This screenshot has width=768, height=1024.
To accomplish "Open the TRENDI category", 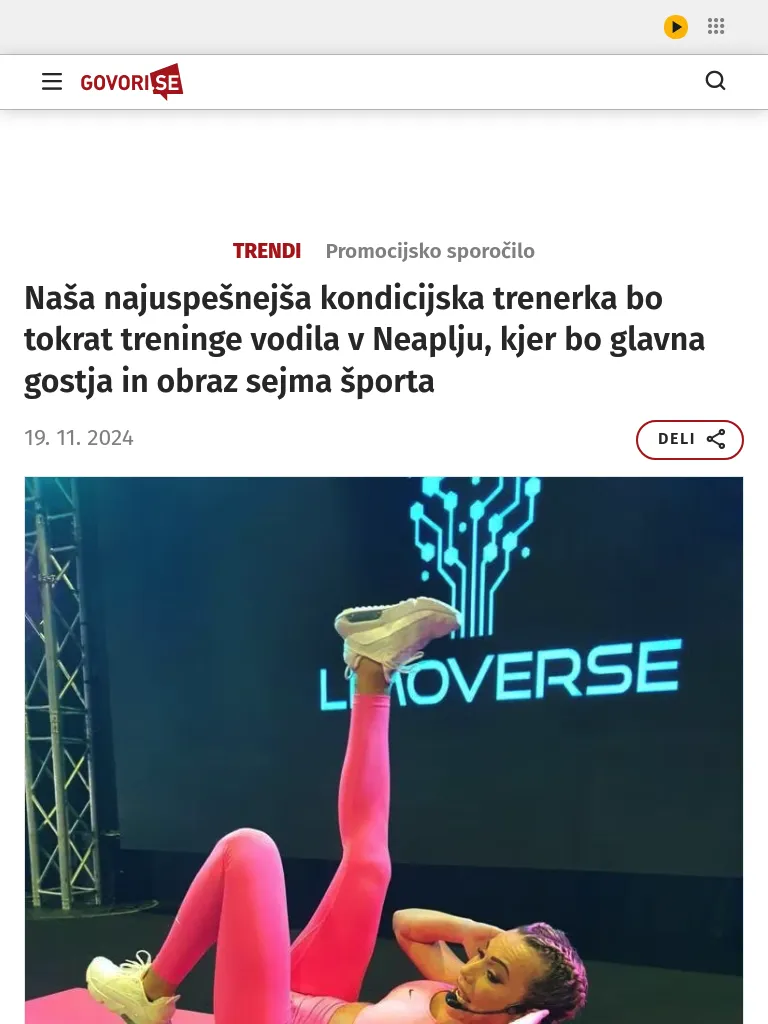I will 267,251.
